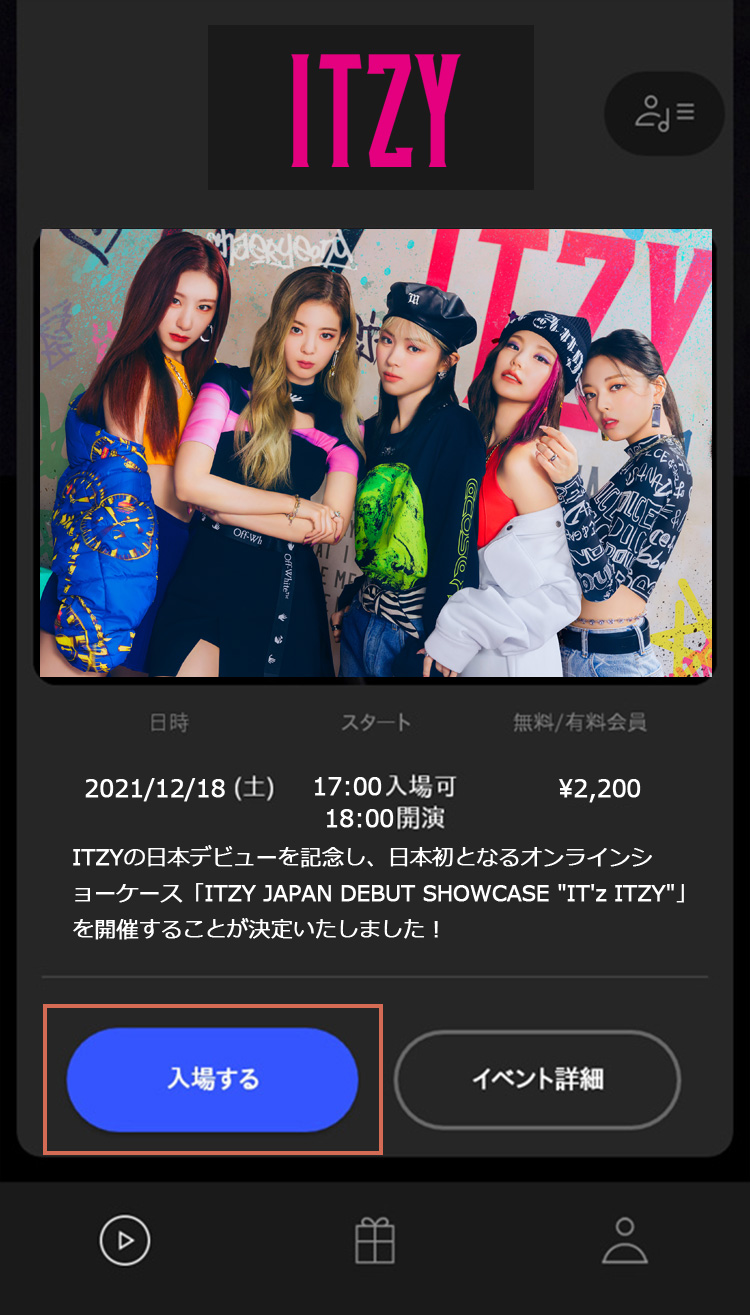The width and height of the screenshot is (750, 1315).
Task: Switch to the play tab
Action: pos(125,1241)
